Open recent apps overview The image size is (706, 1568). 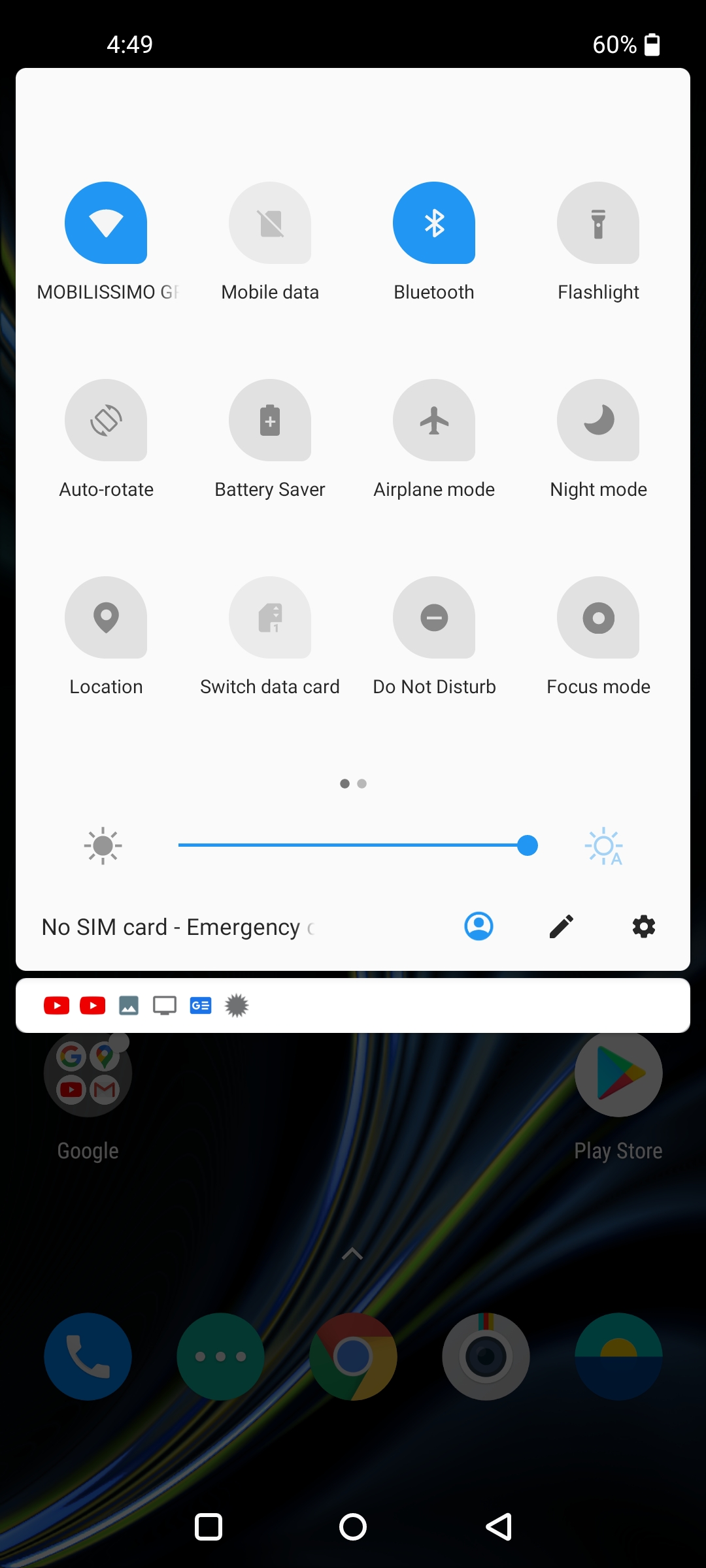(x=209, y=1527)
